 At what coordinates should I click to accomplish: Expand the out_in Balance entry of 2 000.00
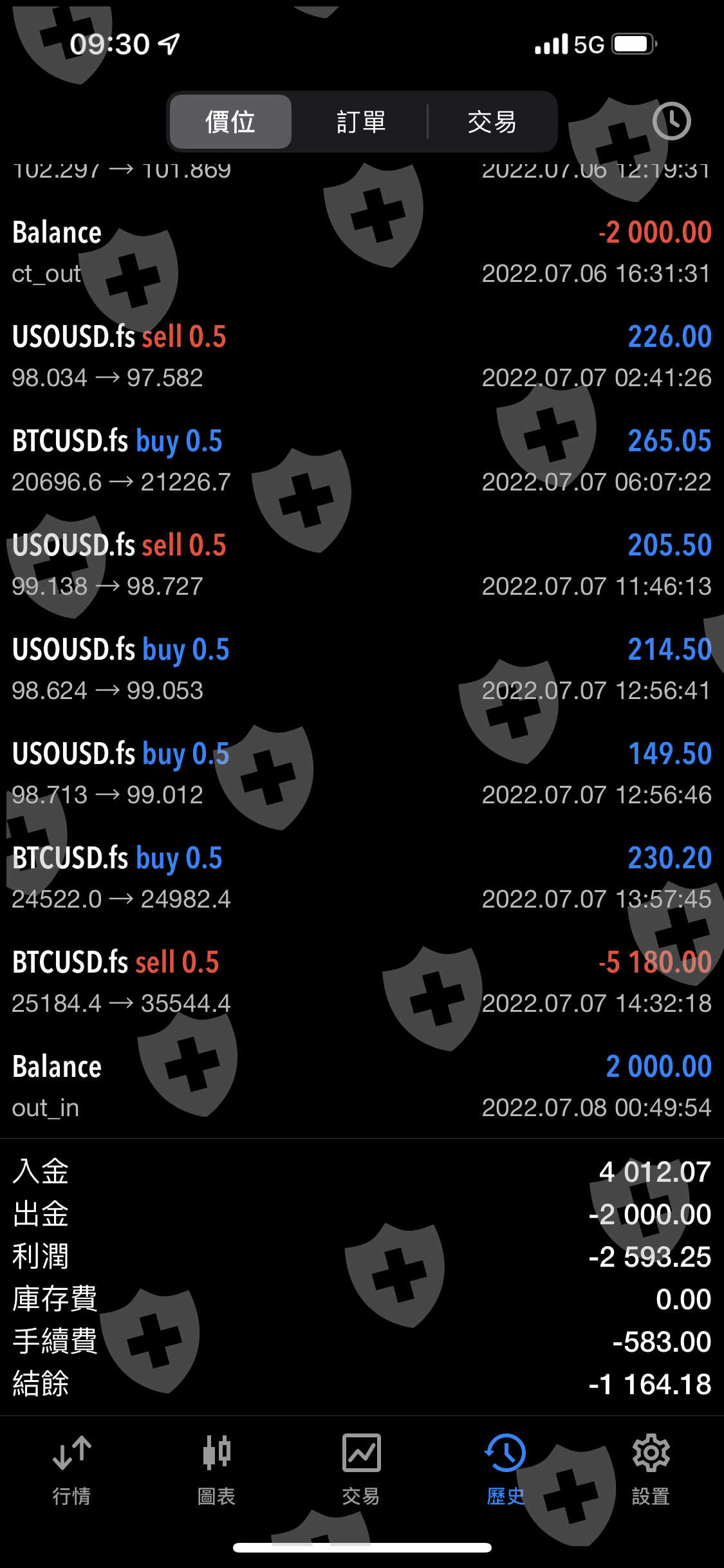(x=362, y=1086)
